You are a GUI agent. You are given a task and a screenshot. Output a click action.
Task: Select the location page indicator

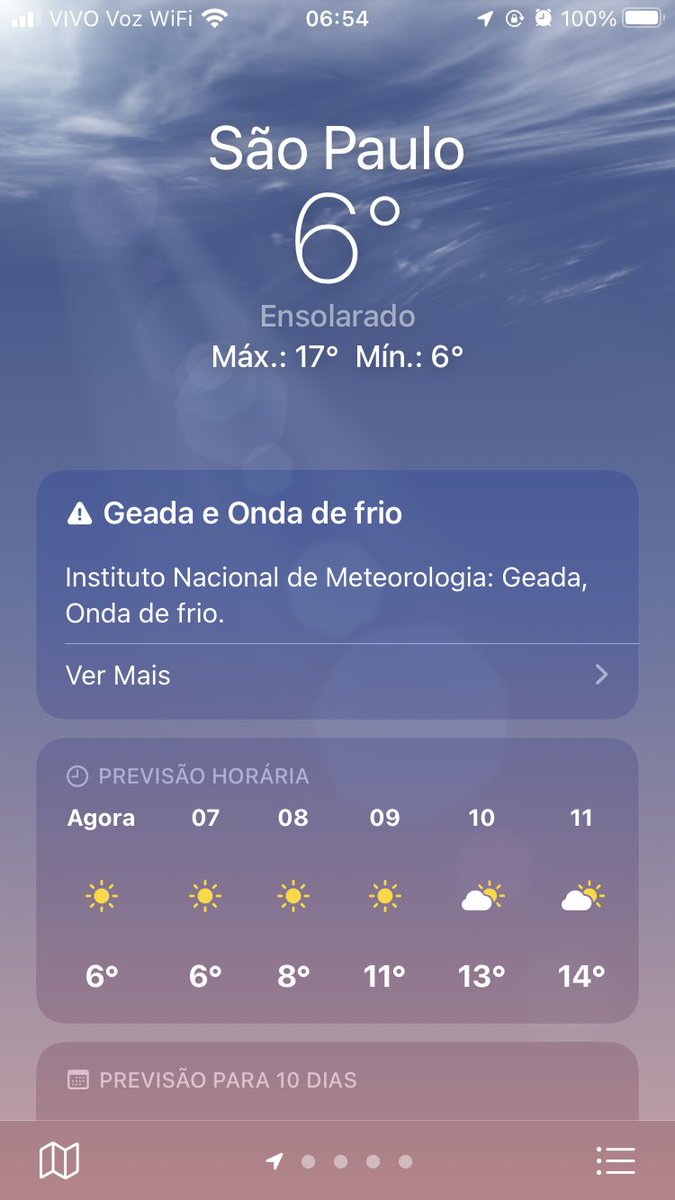pyautogui.click(x=275, y=1161)
